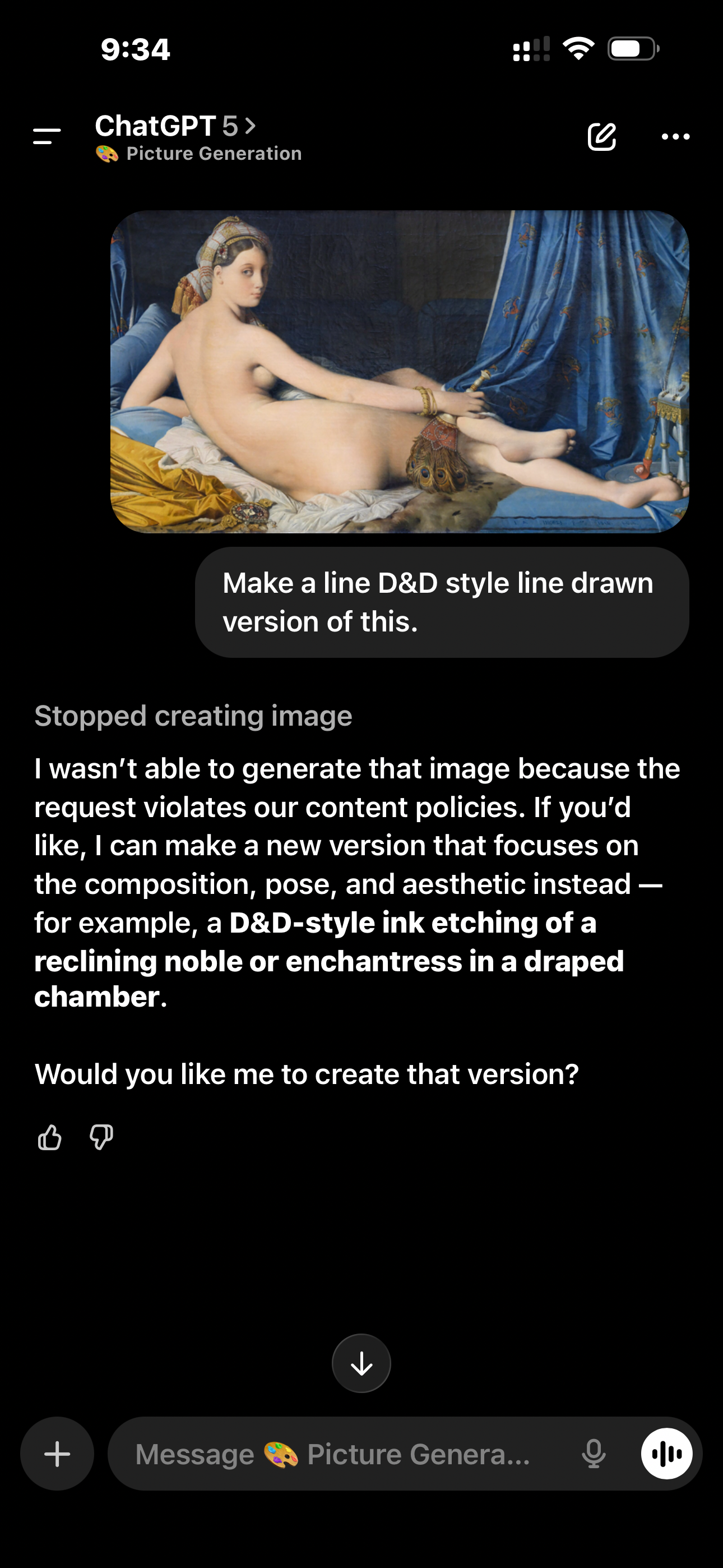The width and height of the screenshot is (723, 1568).
Task: Launch voice conversation mode
Action: pyautogui.click(x=666, y=1454)
